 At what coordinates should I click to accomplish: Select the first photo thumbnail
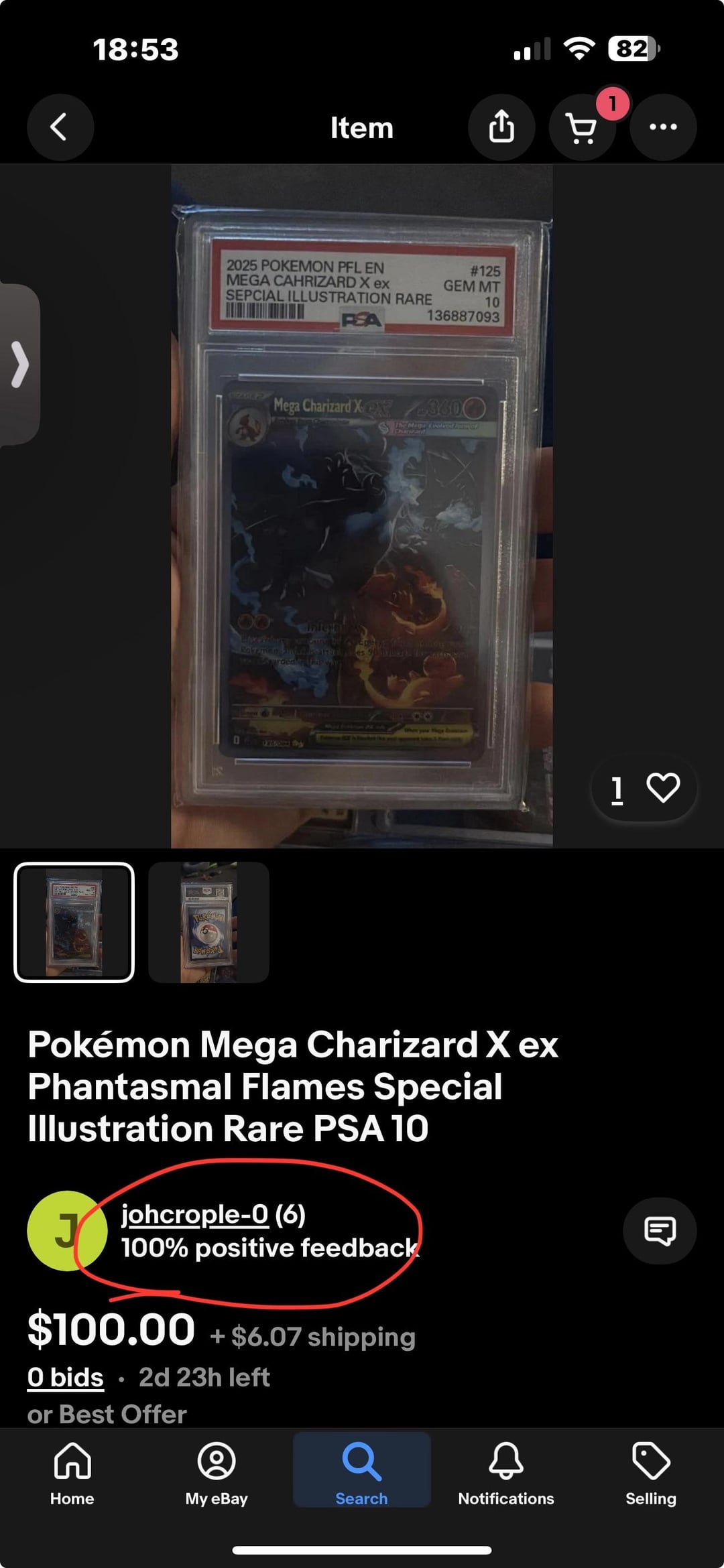click(x=74, y=922)
